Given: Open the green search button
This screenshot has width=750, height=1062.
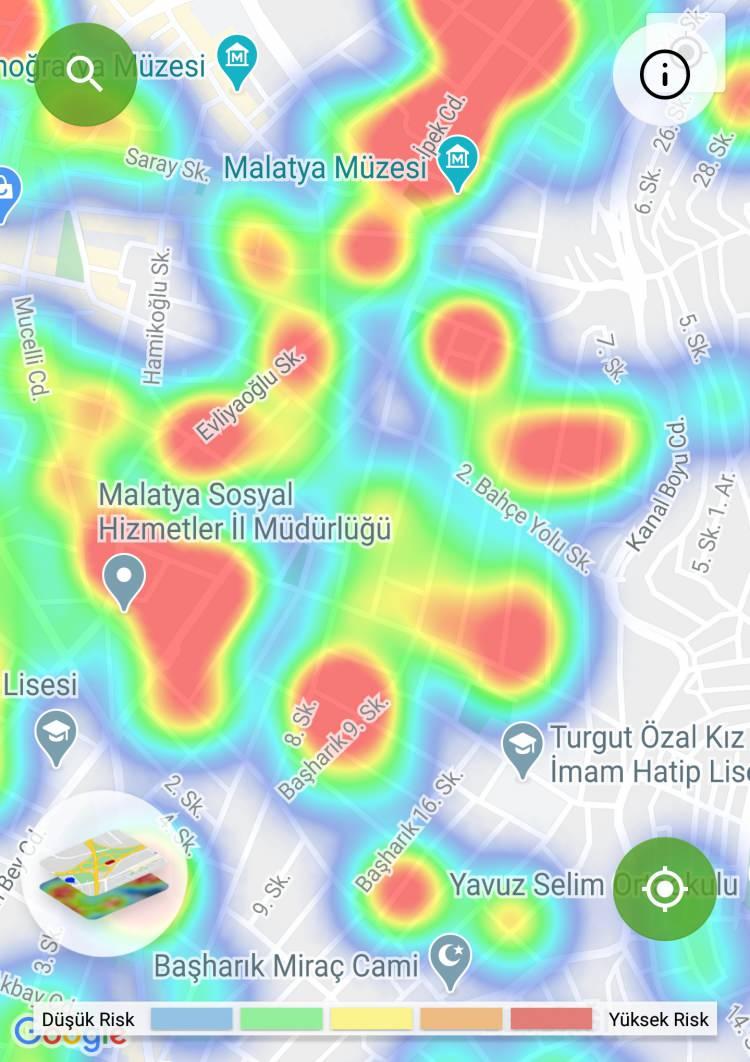Looking at the screenshot, I should pos(85,74).
